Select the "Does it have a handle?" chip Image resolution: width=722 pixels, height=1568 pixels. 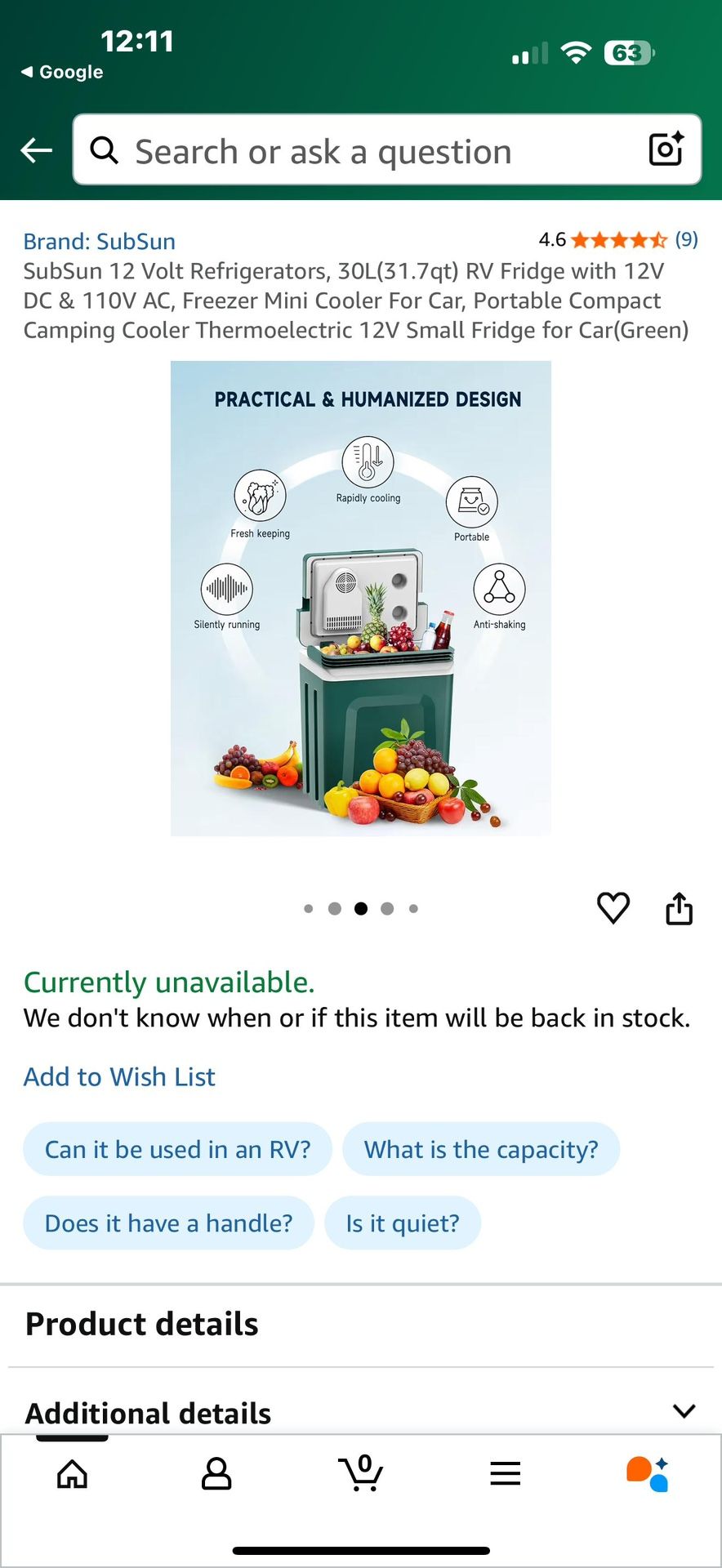(x=168, y=1223)
